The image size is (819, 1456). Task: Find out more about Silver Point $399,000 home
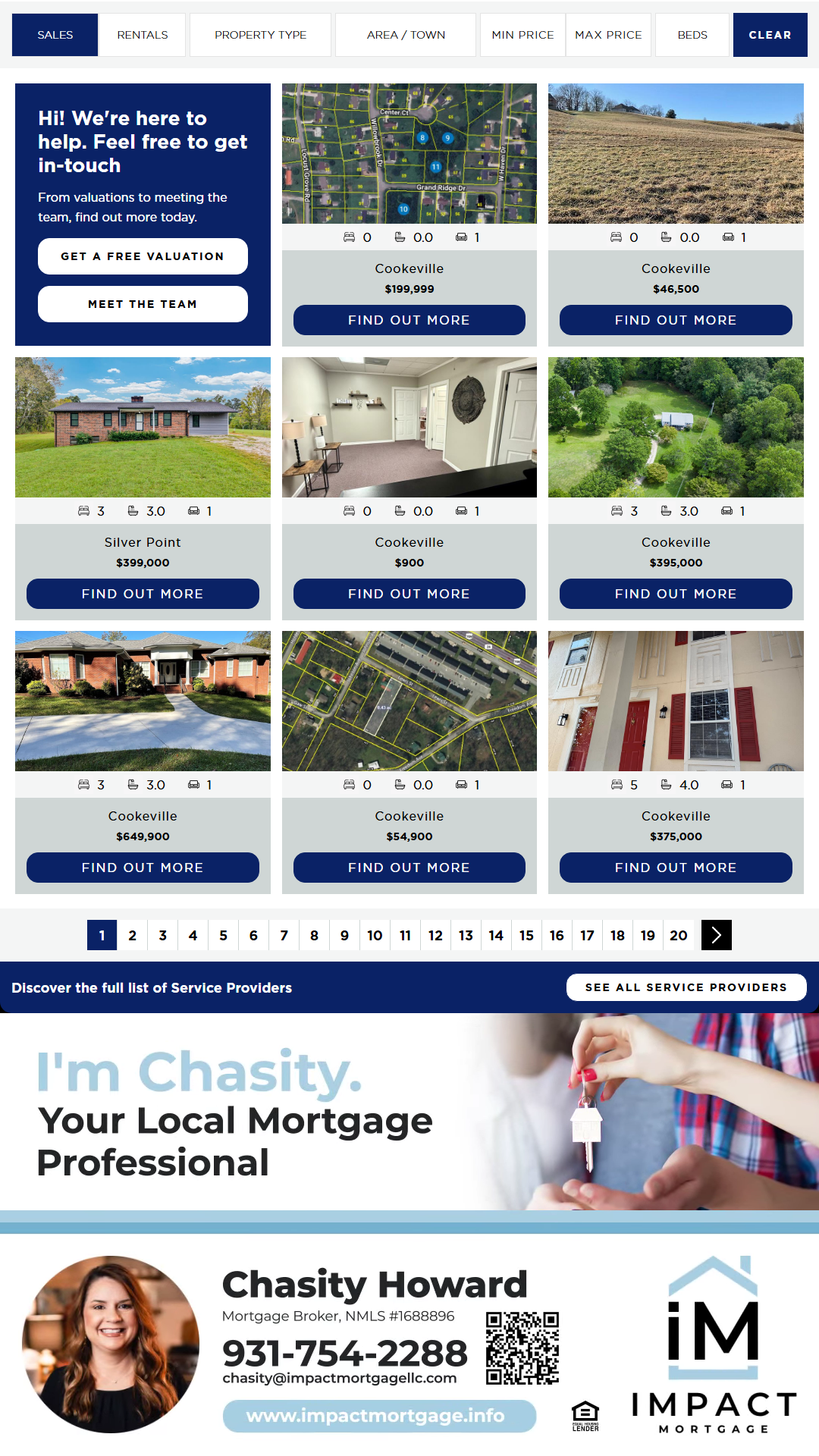[x=143, y=594]
